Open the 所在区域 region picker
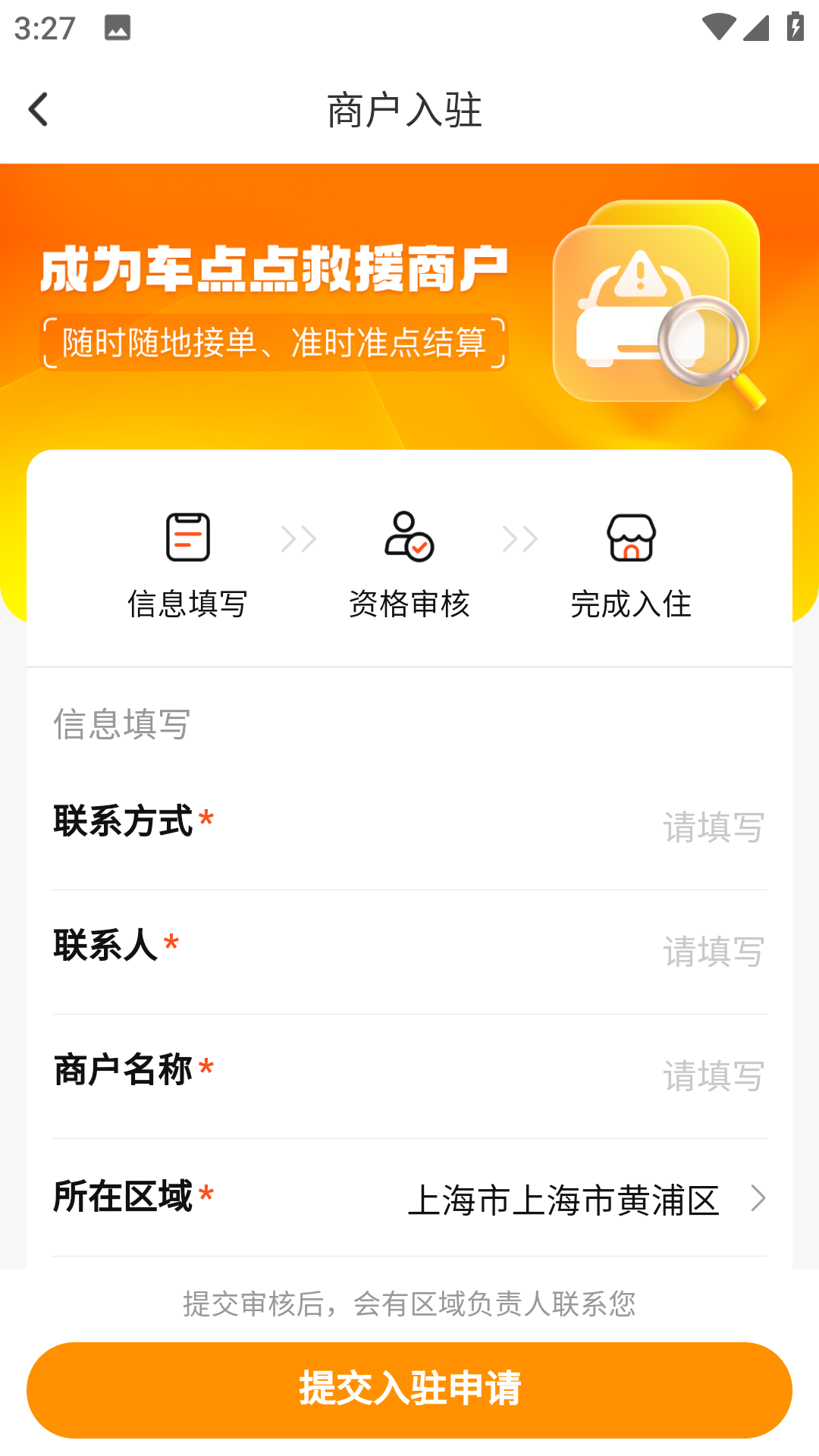819x1456 pixels. point(584,1200)
